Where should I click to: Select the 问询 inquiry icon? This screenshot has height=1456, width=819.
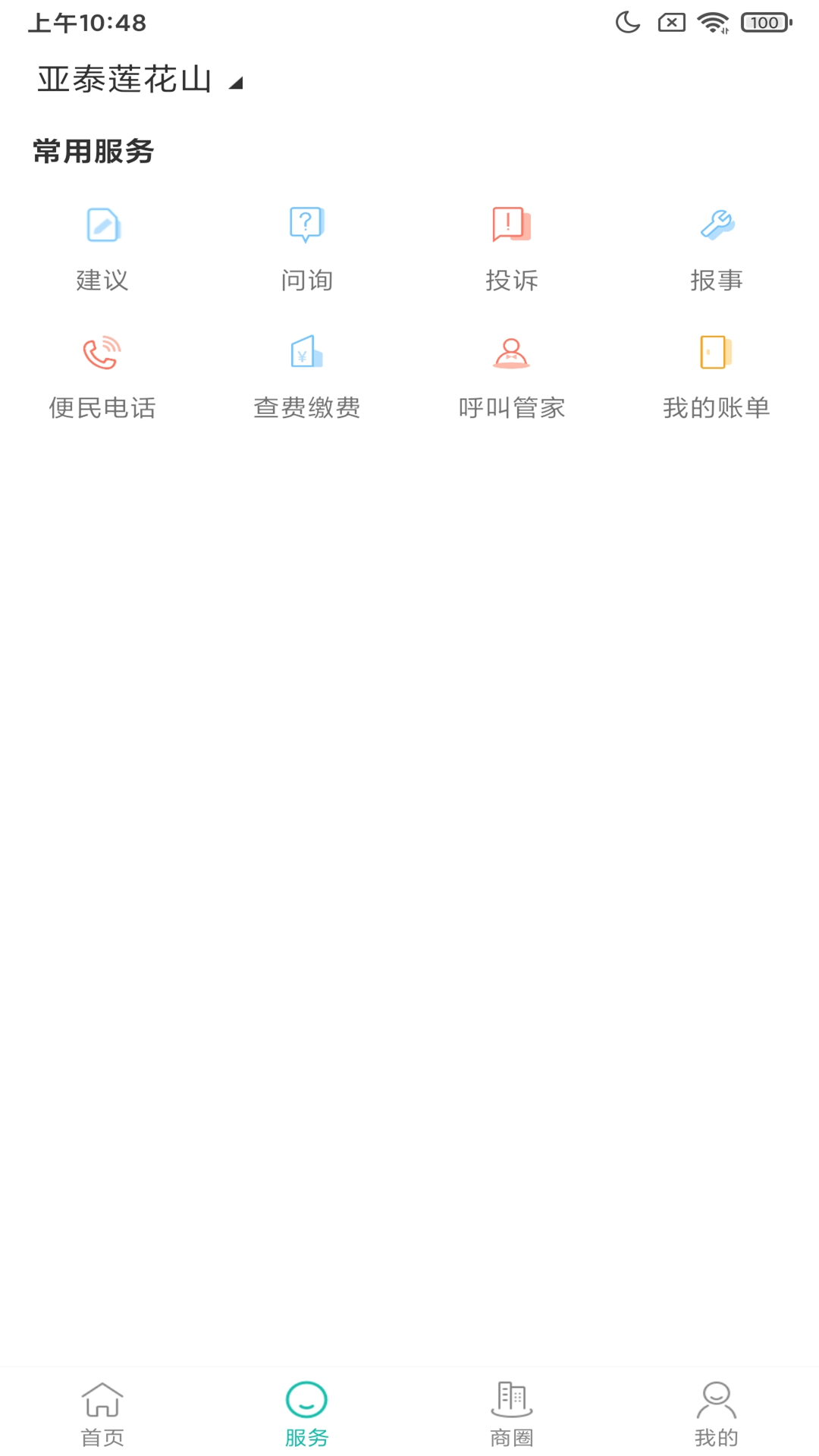pos(307,225)
